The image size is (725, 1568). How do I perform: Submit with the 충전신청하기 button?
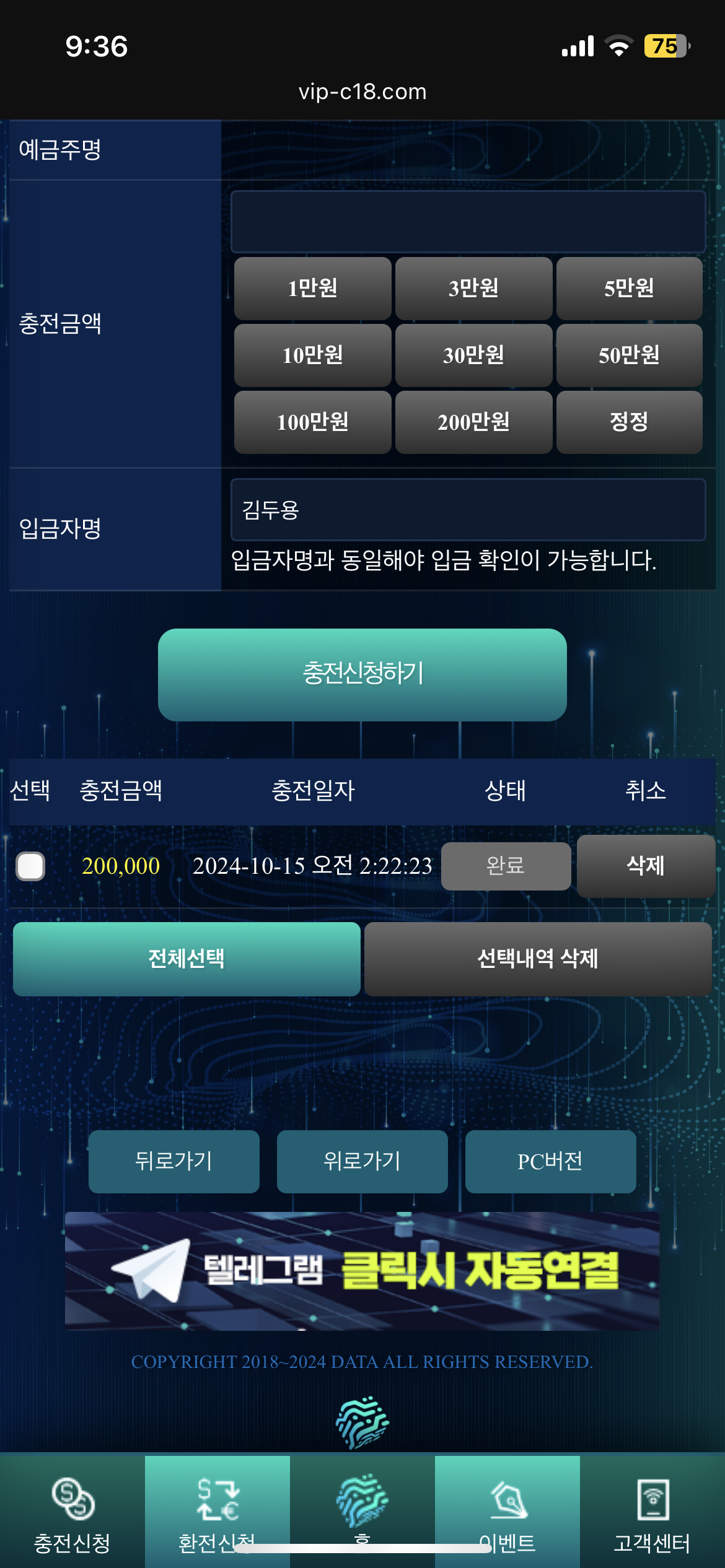(362, 674)
